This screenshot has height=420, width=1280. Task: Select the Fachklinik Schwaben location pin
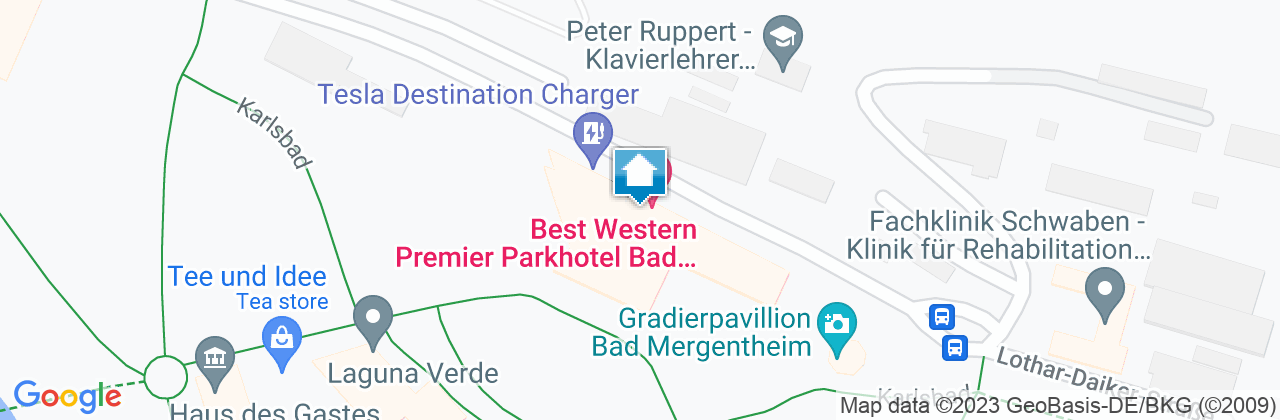[1104, 291]
